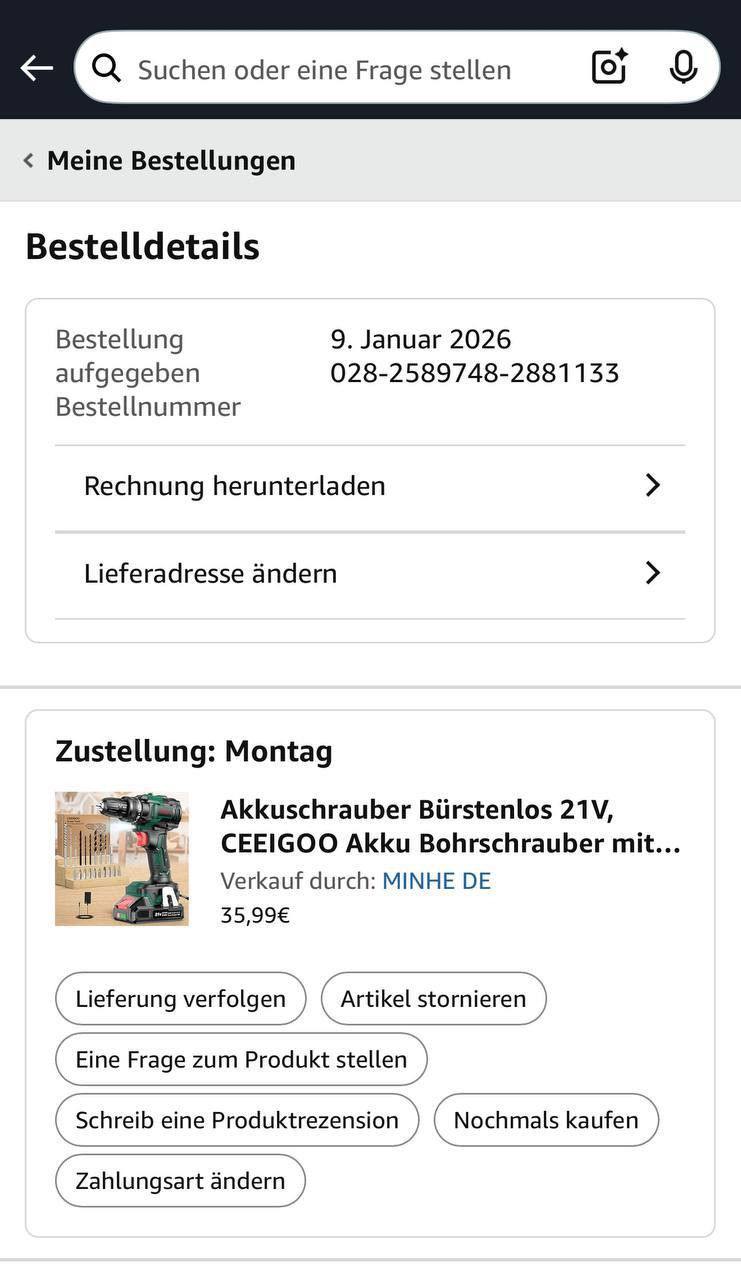741x1280 pixels.
Task: Select Artikel stornieren
Action: (433, 999)
